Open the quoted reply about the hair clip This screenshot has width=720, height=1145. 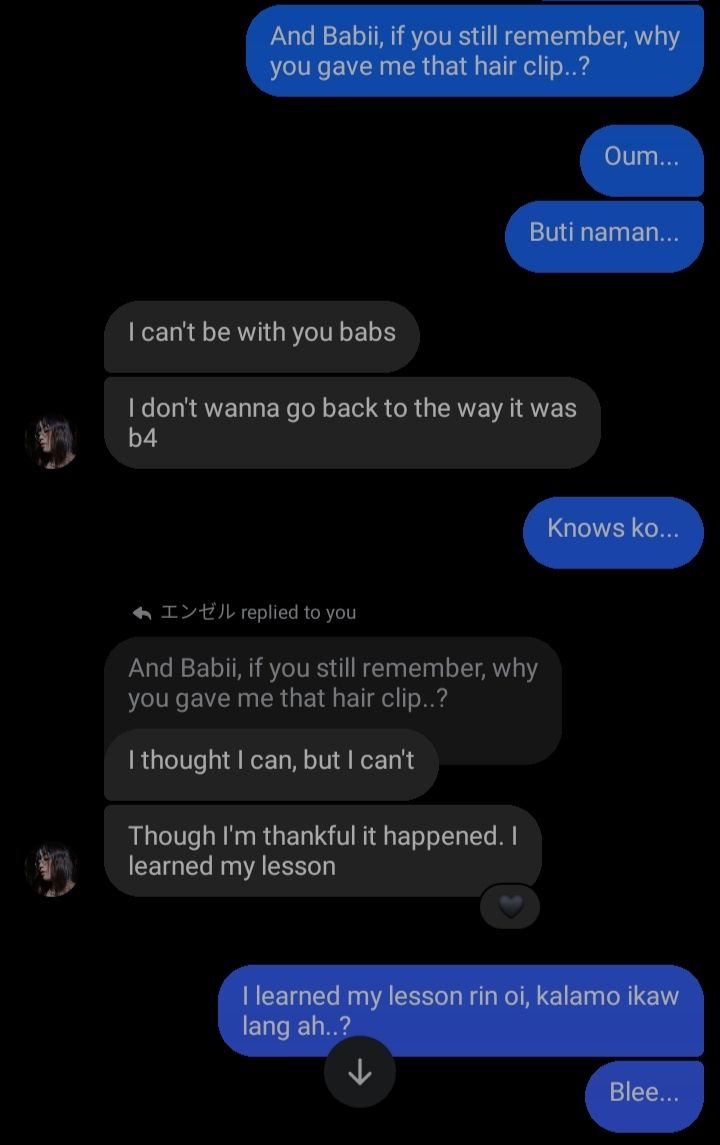coord(332,684)
